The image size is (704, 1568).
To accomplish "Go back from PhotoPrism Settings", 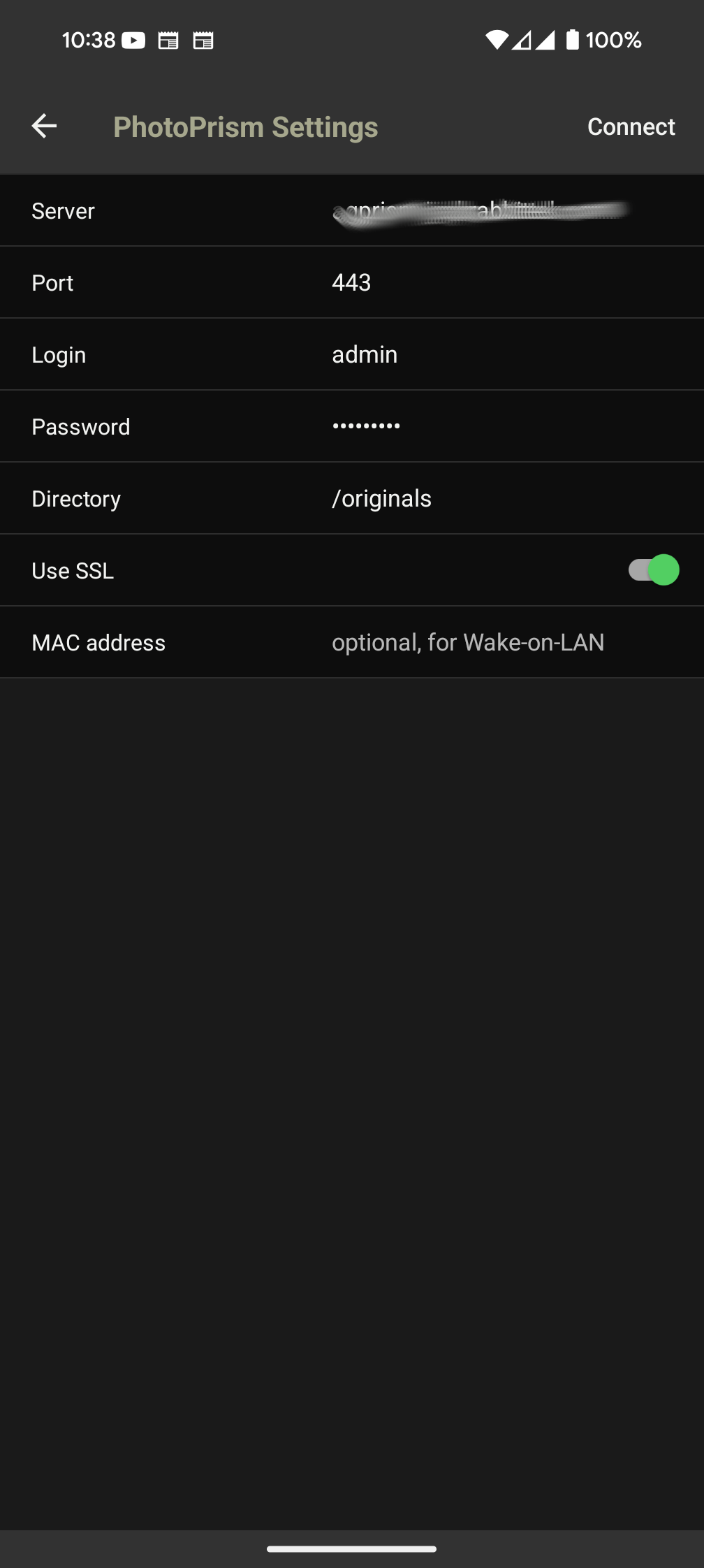I will 44,126.
